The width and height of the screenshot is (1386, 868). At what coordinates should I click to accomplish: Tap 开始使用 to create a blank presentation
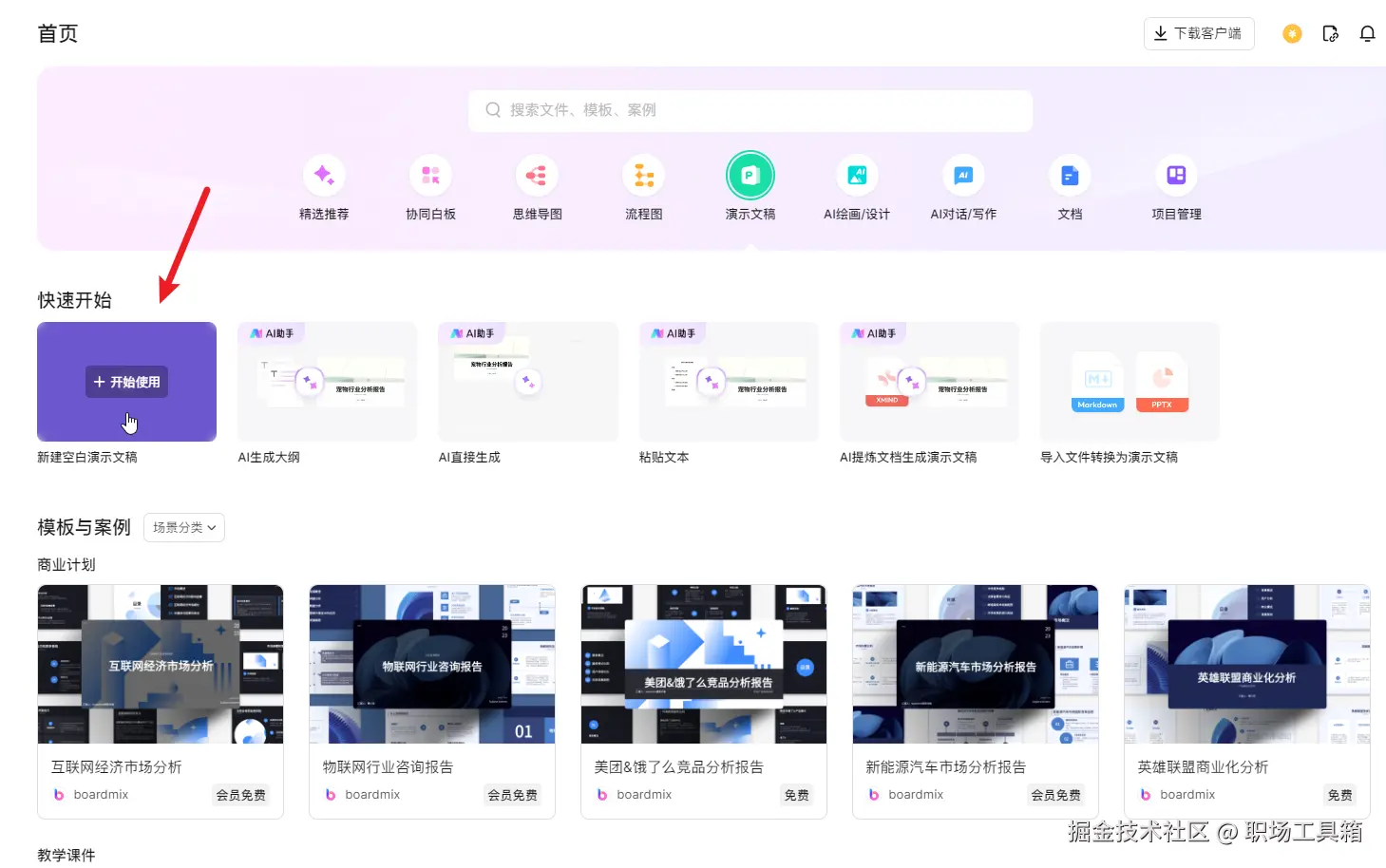pyautogui.click(x=126, y=382)
